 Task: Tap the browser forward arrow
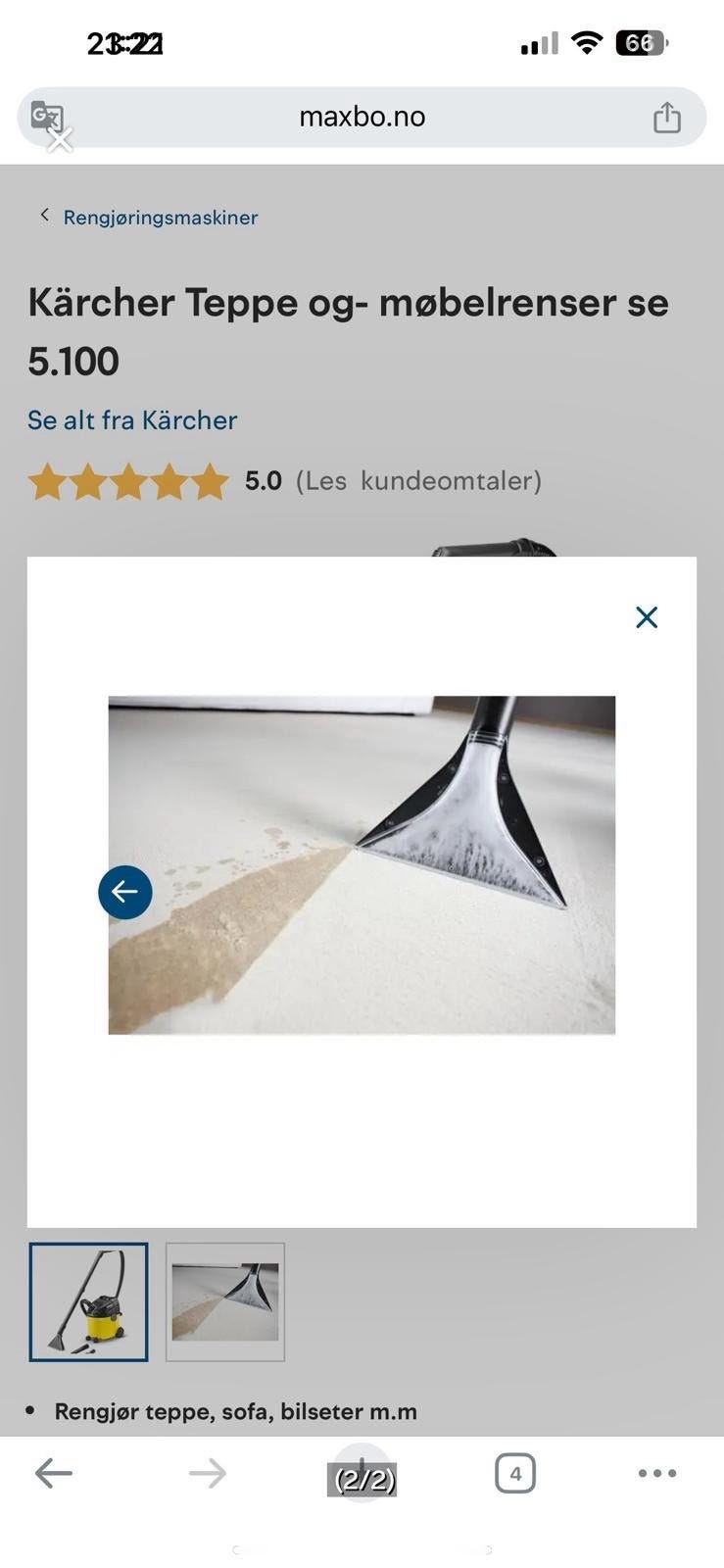[x=208, y=1472]
